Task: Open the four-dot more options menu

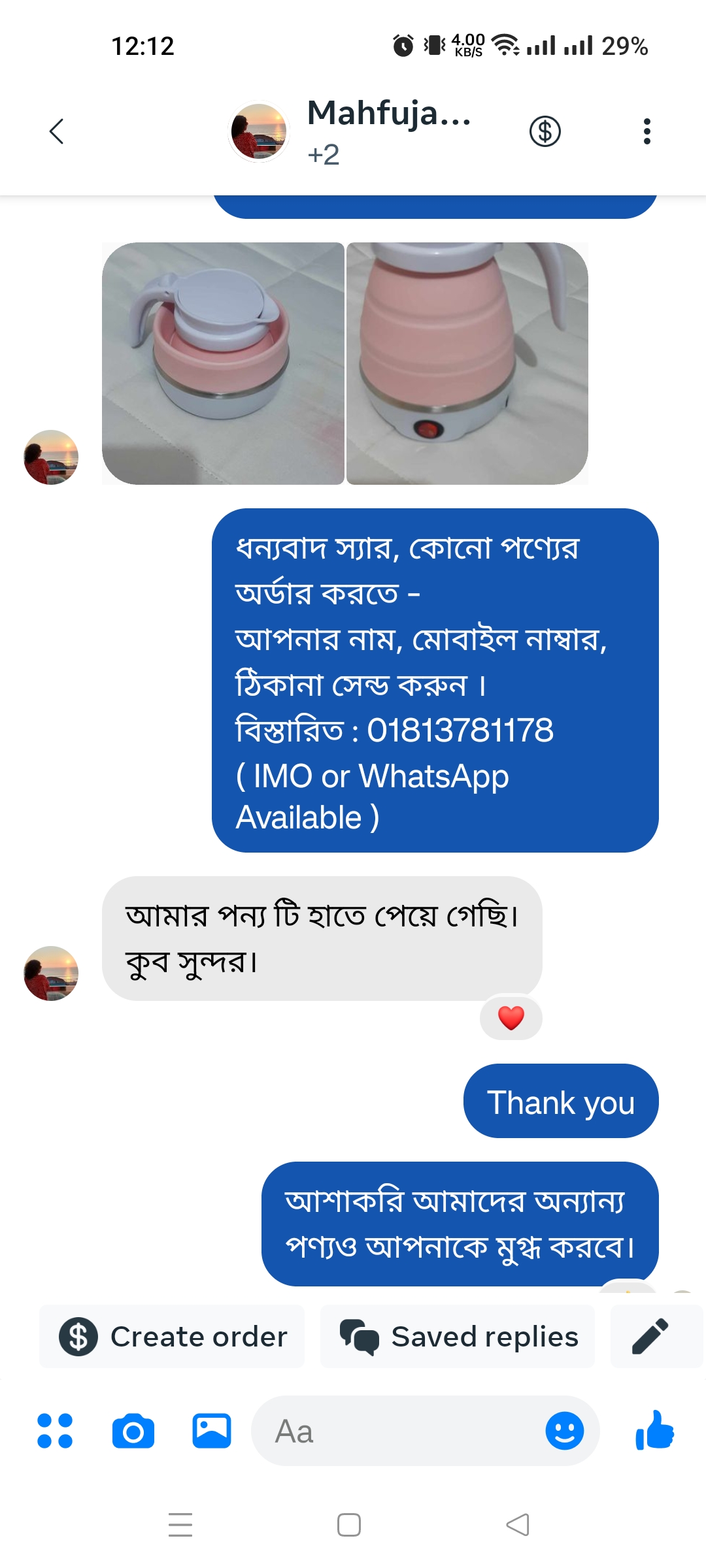Action: (55, 1431)
